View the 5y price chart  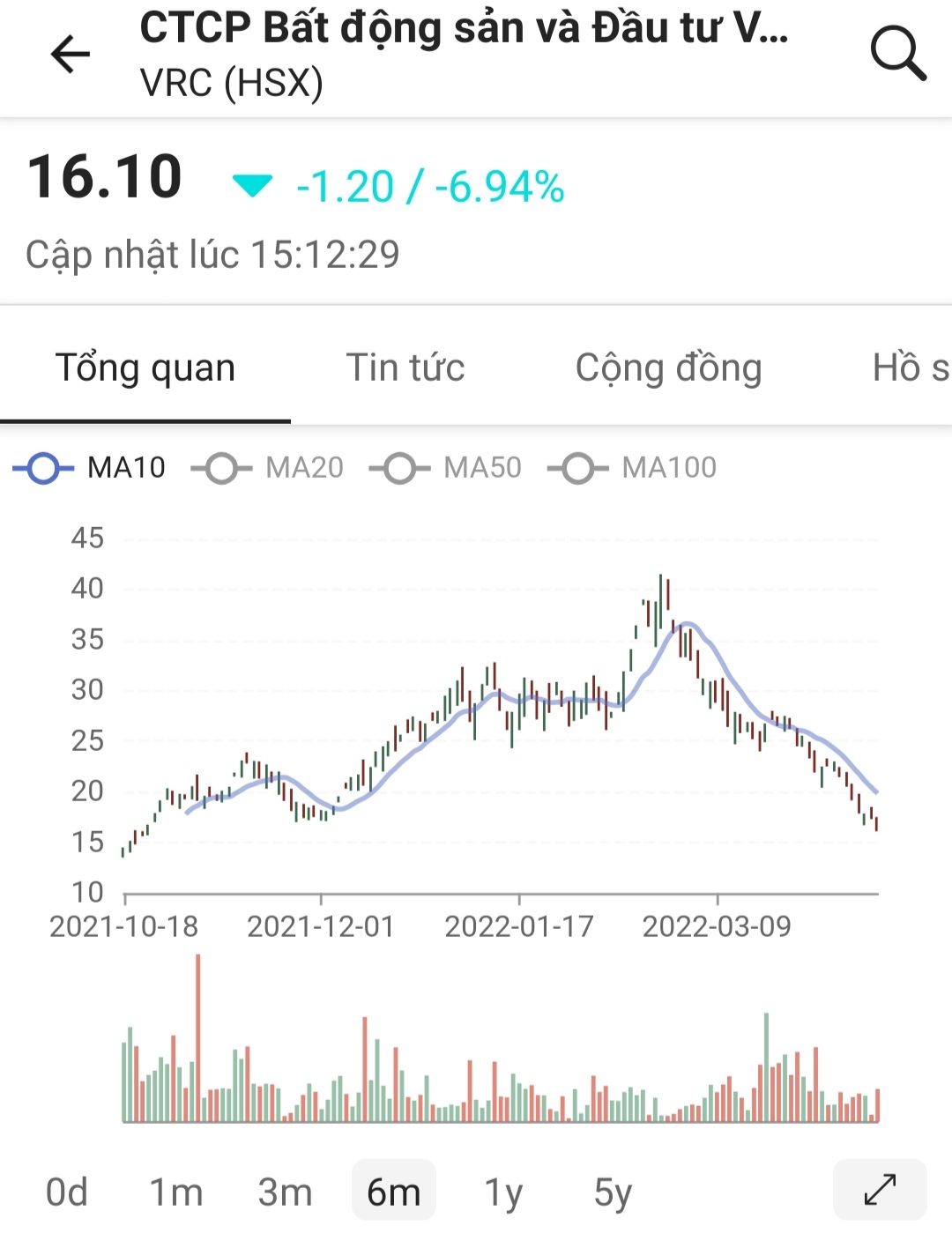(x=613, y=1192)
